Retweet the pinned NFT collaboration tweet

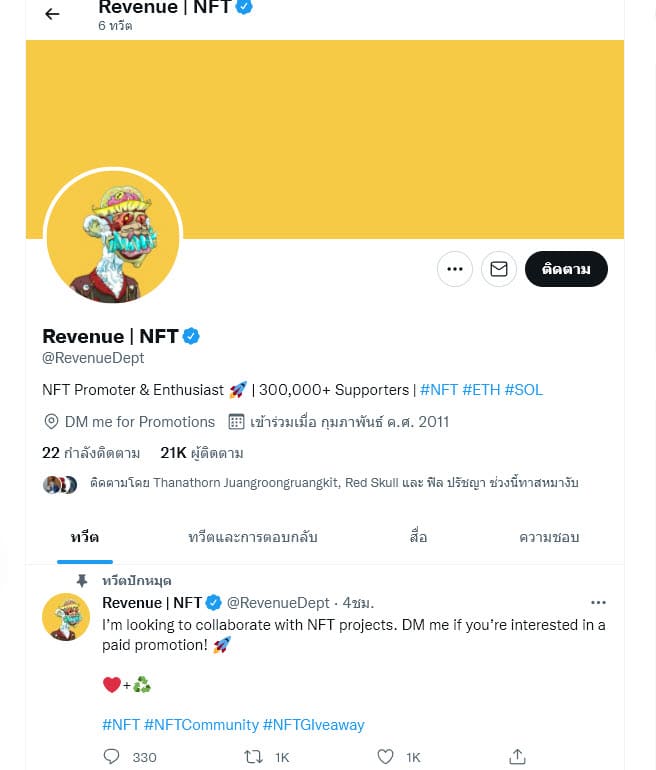point(253,757)
